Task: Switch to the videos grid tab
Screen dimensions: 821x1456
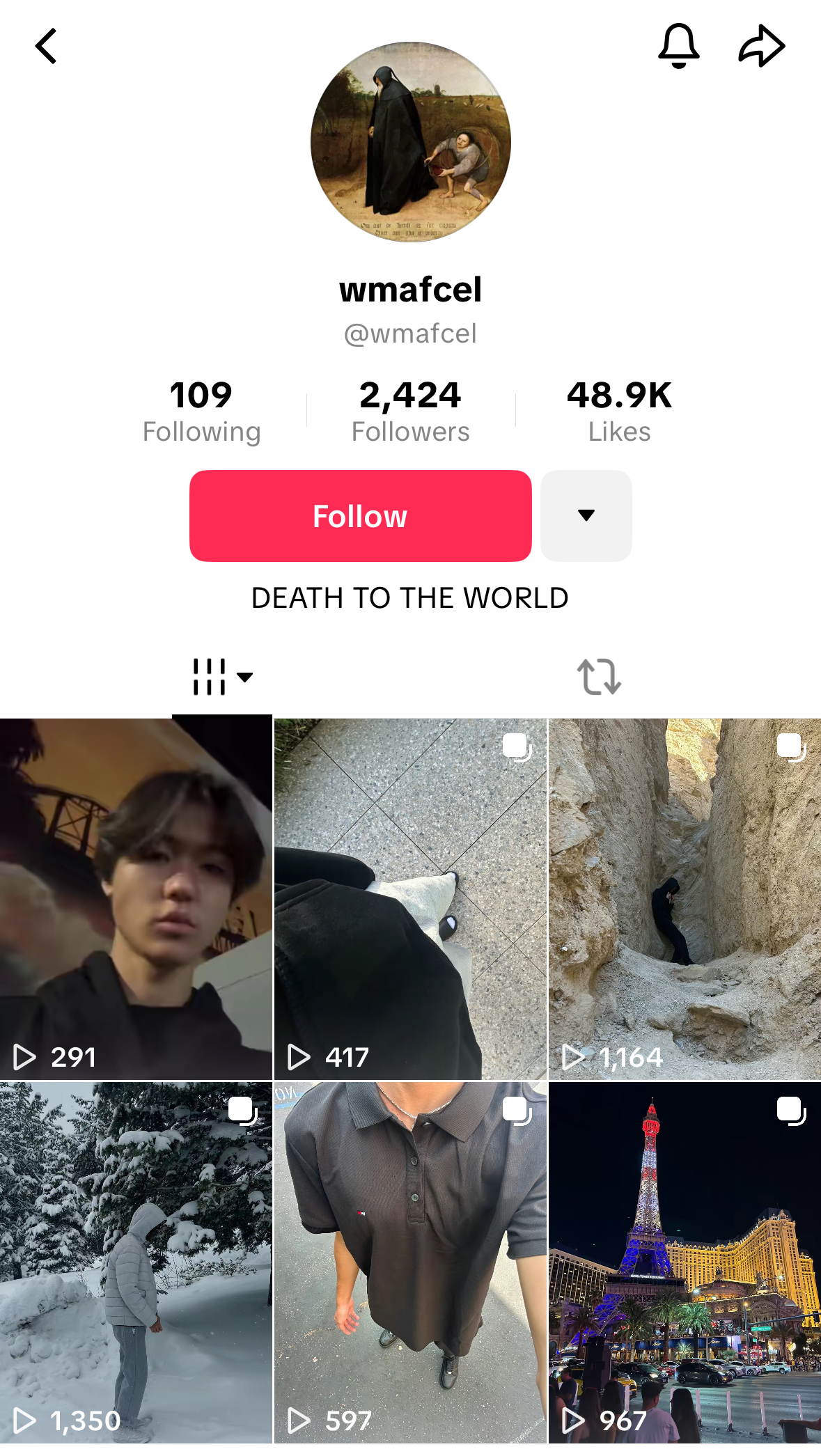Action: pyautogui.click(x=221, y=677)
